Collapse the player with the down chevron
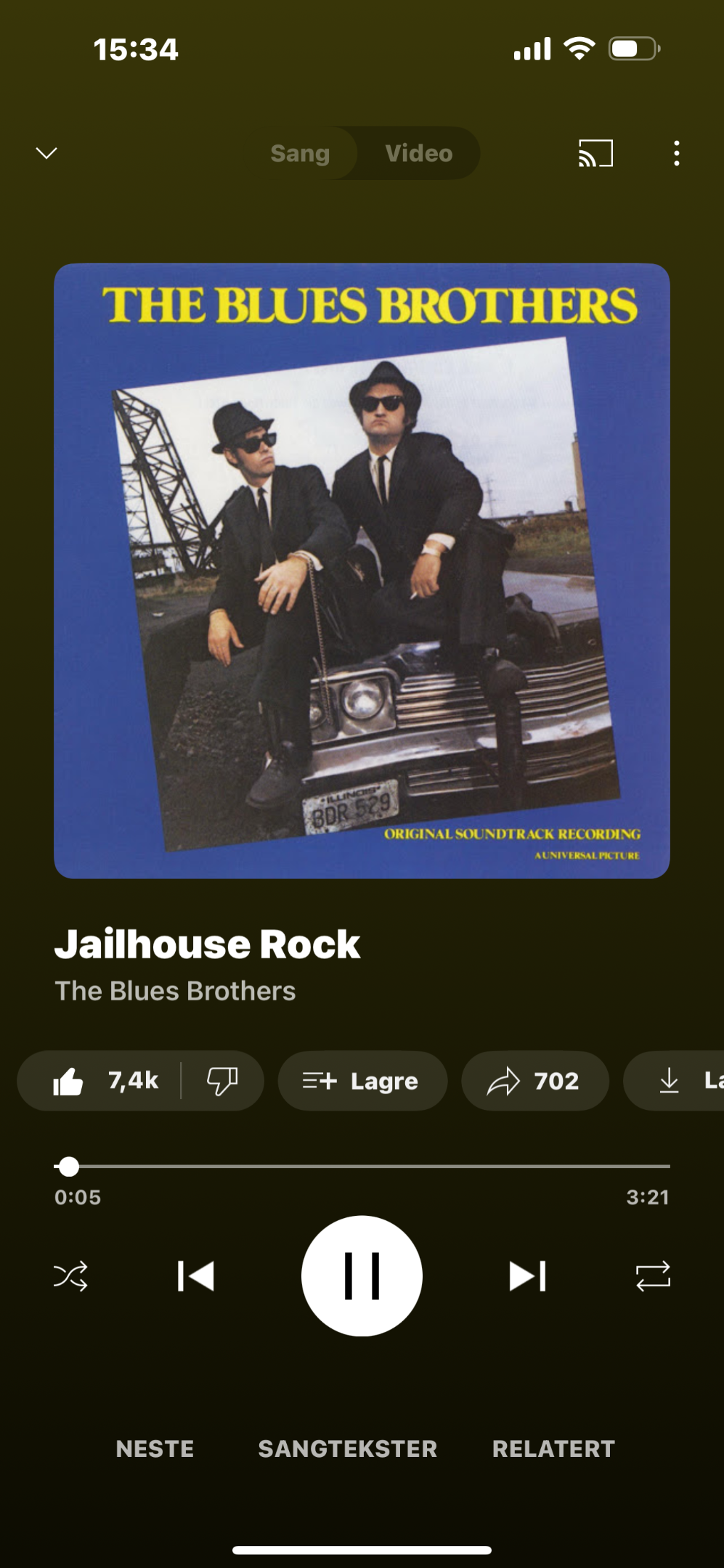The width and height of the screenshot is (724, 1568). coord(46,153)
